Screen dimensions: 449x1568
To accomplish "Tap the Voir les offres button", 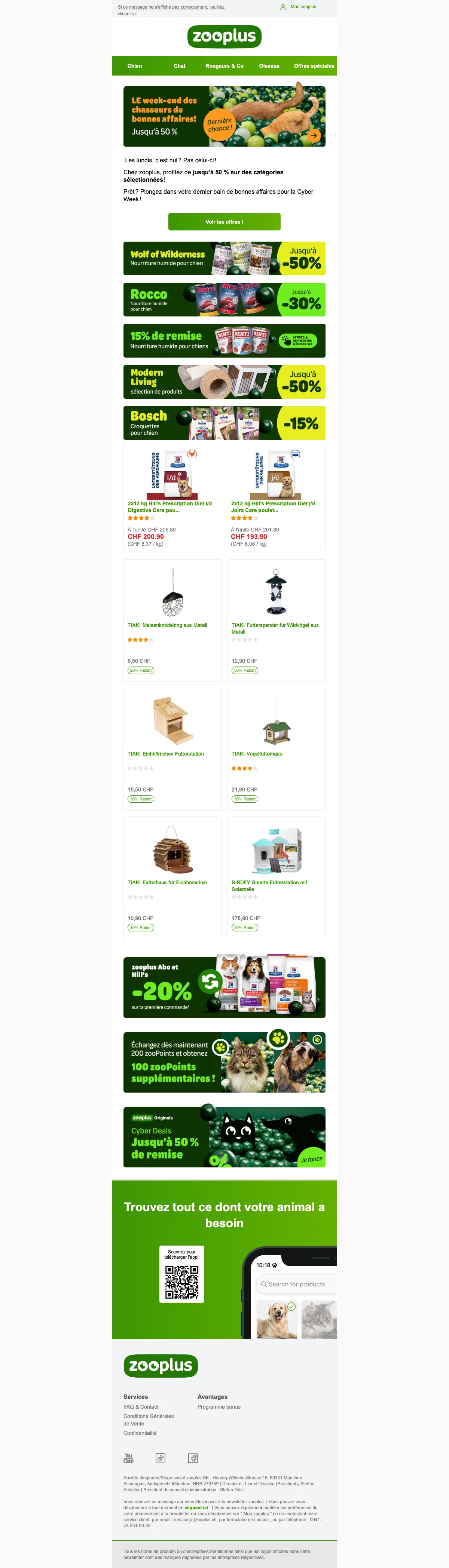I will click(x=224, y=221).
